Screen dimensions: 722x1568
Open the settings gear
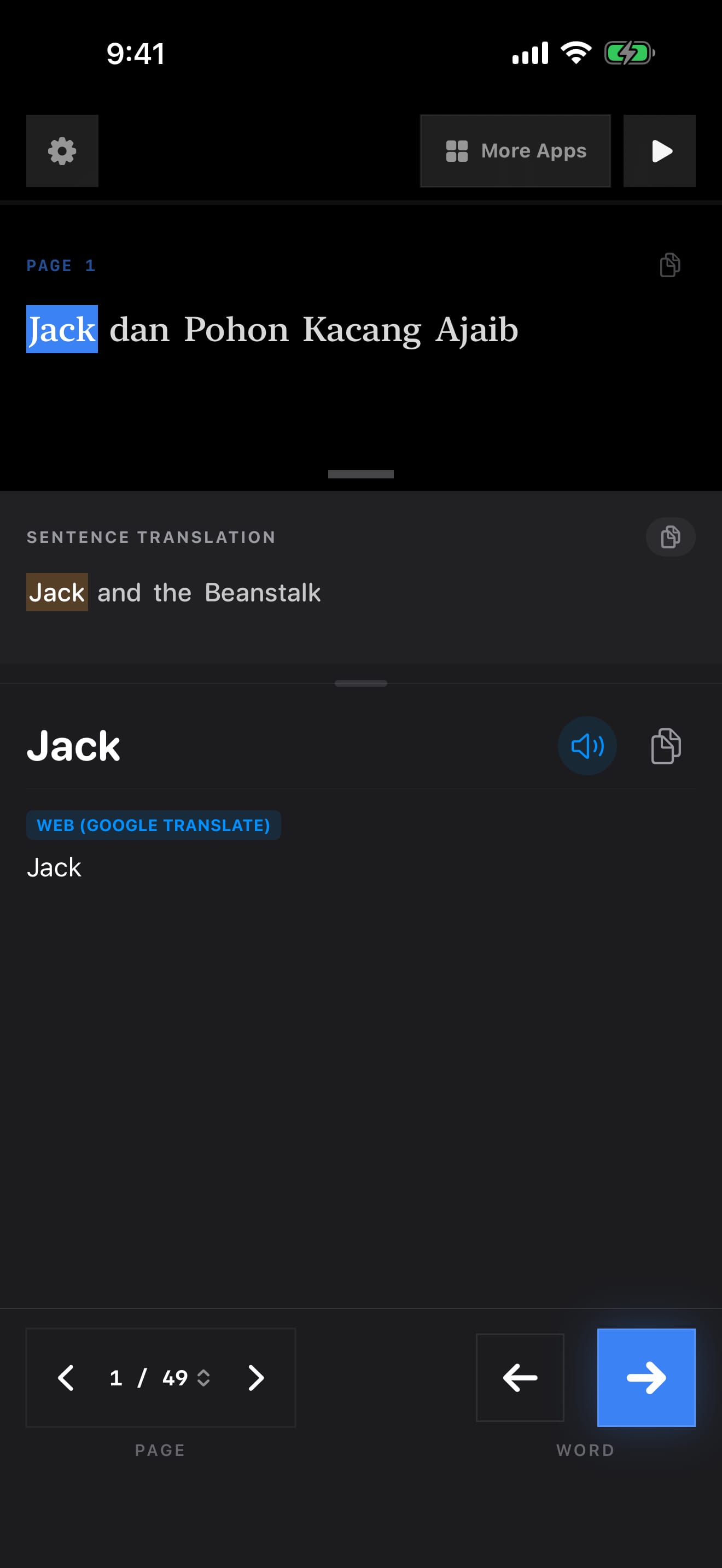click(x=62, y=151)
